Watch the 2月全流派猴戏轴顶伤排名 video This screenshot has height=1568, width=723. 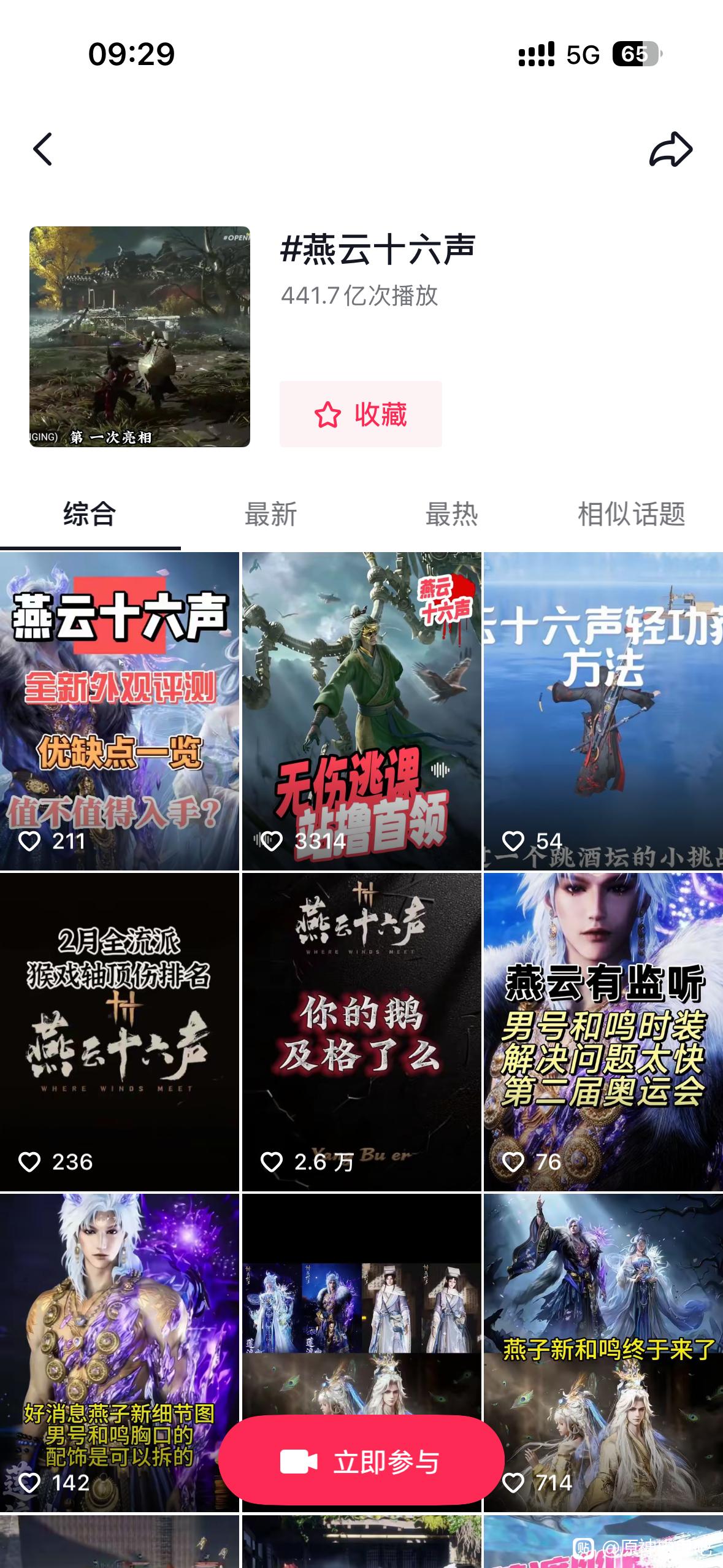120,1032
